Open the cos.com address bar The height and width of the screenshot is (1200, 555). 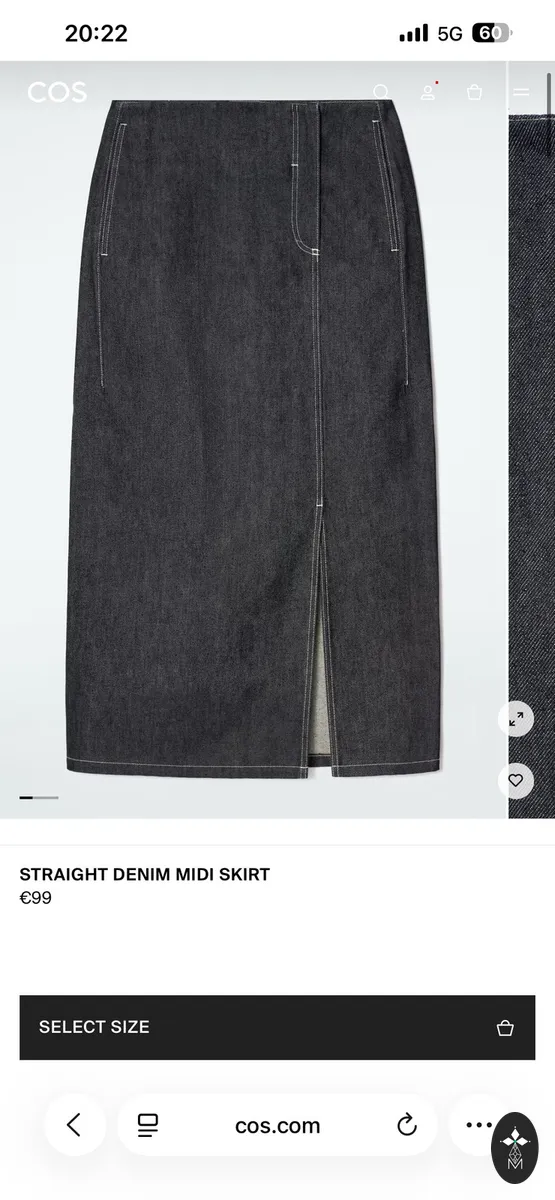pos(277,1125)
